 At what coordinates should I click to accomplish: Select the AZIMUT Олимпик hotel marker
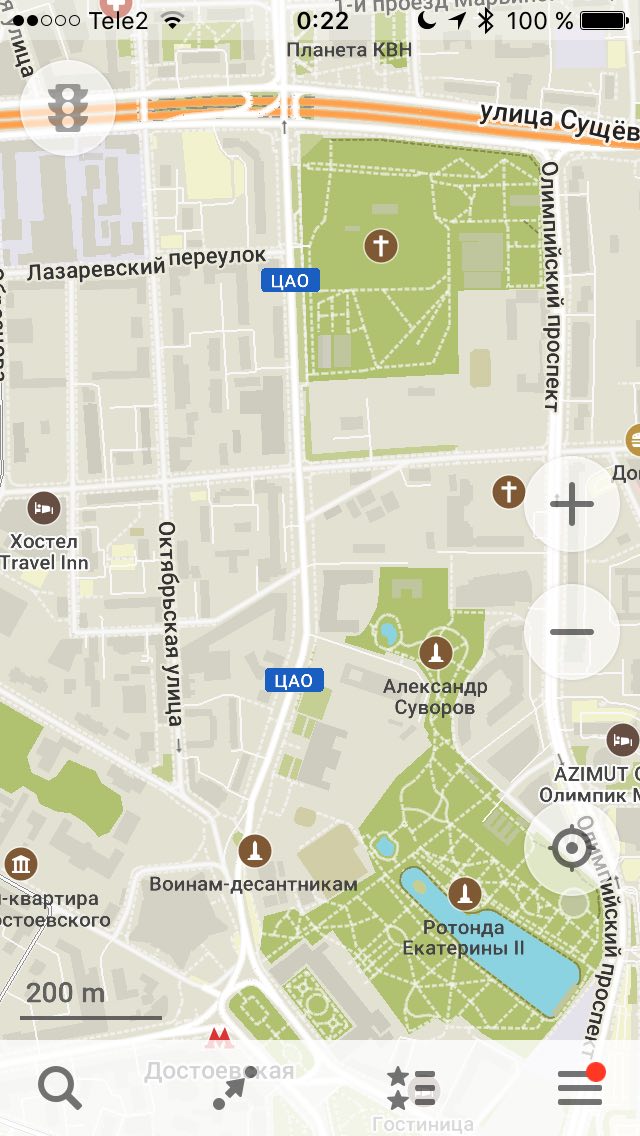[x=623, y=740]
